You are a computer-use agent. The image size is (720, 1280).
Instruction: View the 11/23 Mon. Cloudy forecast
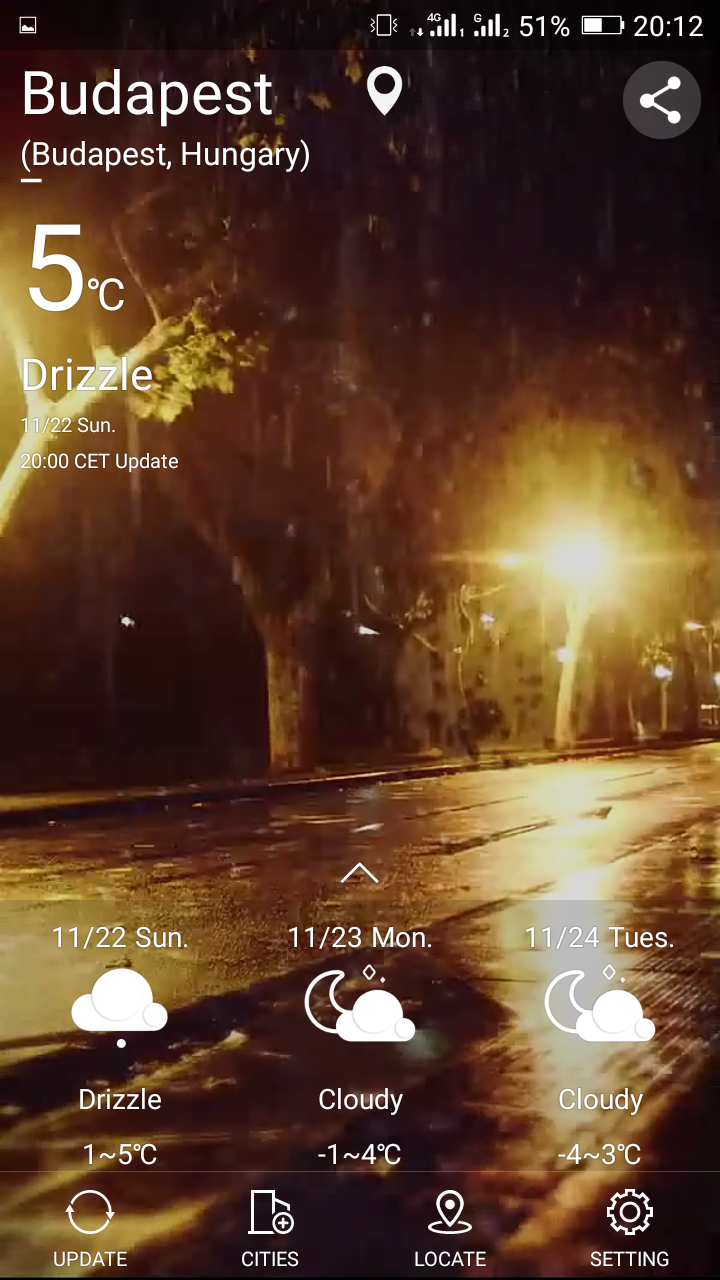[360, 1045]
